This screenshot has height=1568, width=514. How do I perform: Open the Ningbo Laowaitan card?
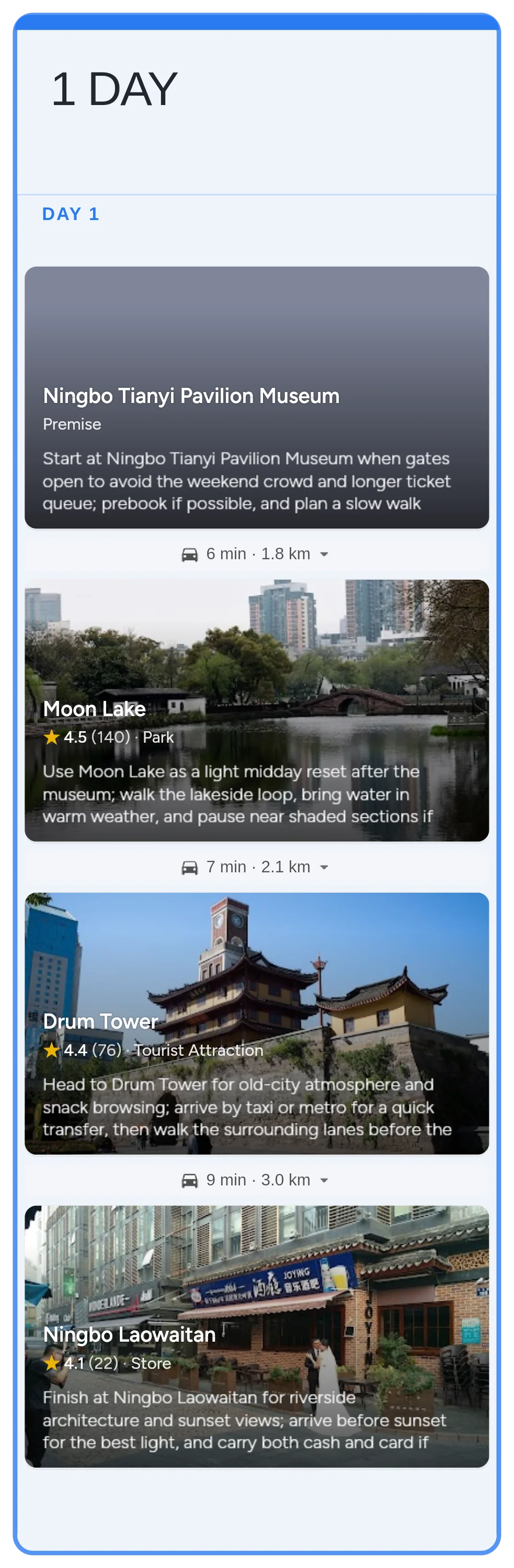pyautogui.click(x=256, y=1335)
